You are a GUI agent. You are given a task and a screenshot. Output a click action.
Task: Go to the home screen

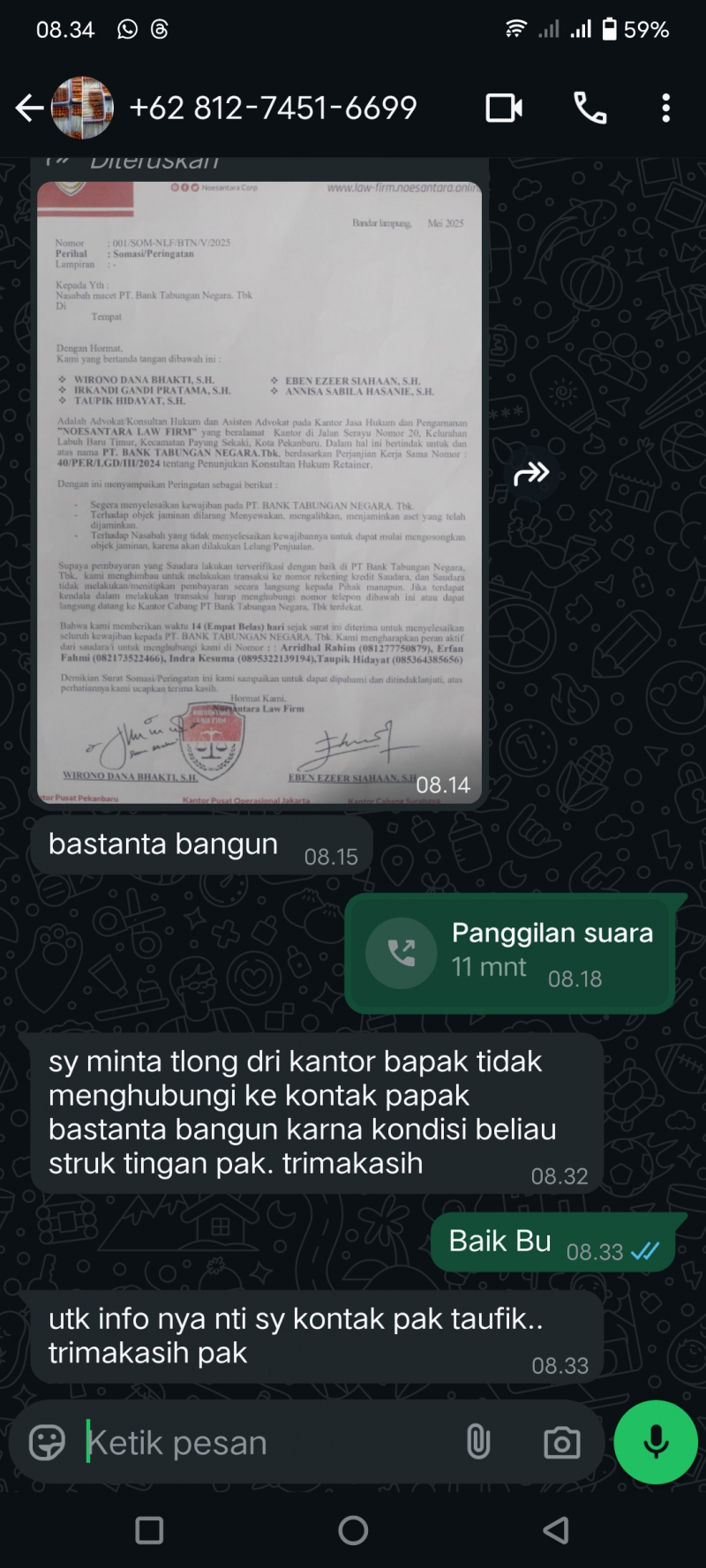353,1530
